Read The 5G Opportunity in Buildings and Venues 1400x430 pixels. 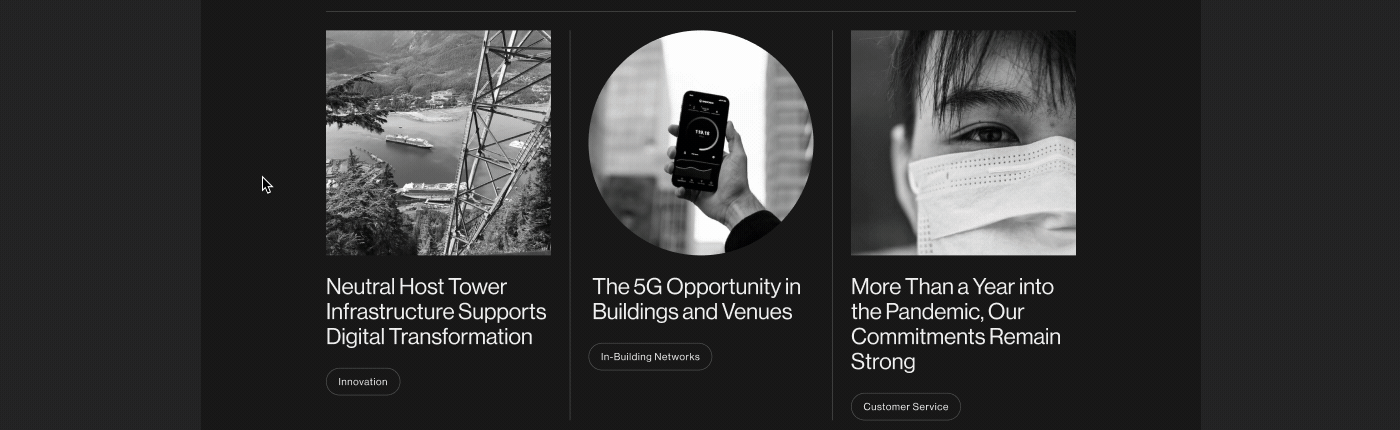coord(696,299)
